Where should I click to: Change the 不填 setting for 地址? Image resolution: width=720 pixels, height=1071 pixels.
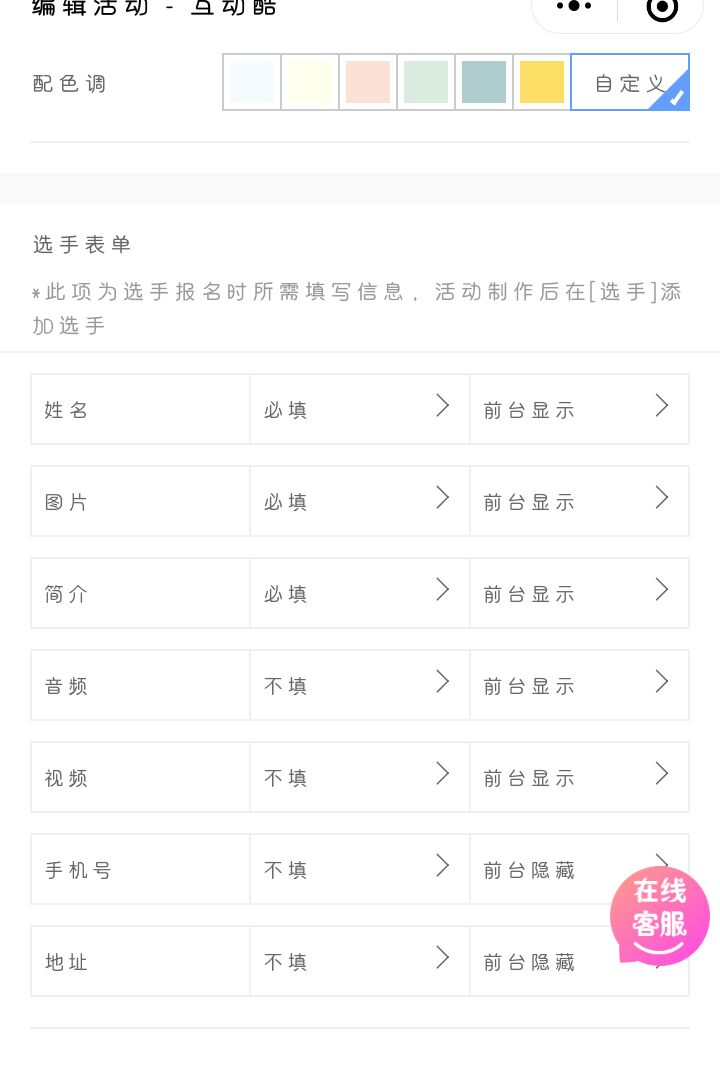359,961
